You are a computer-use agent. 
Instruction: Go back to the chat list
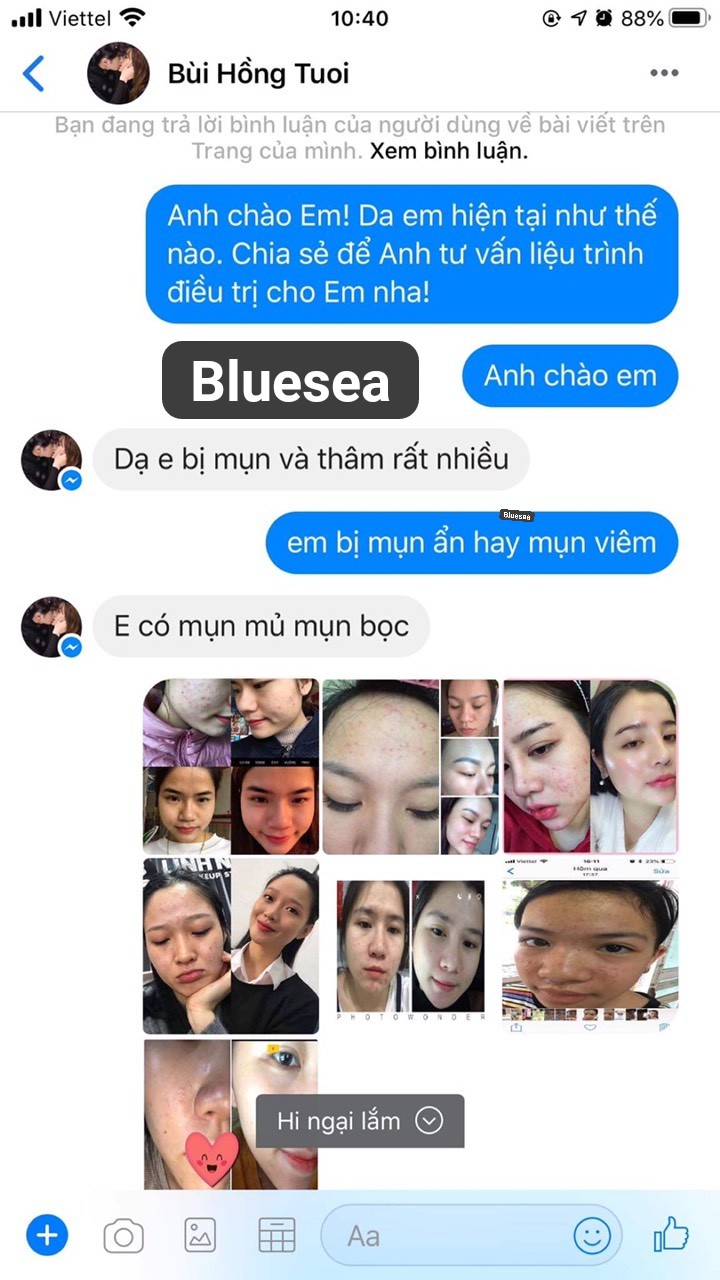[x=34, y=74]
